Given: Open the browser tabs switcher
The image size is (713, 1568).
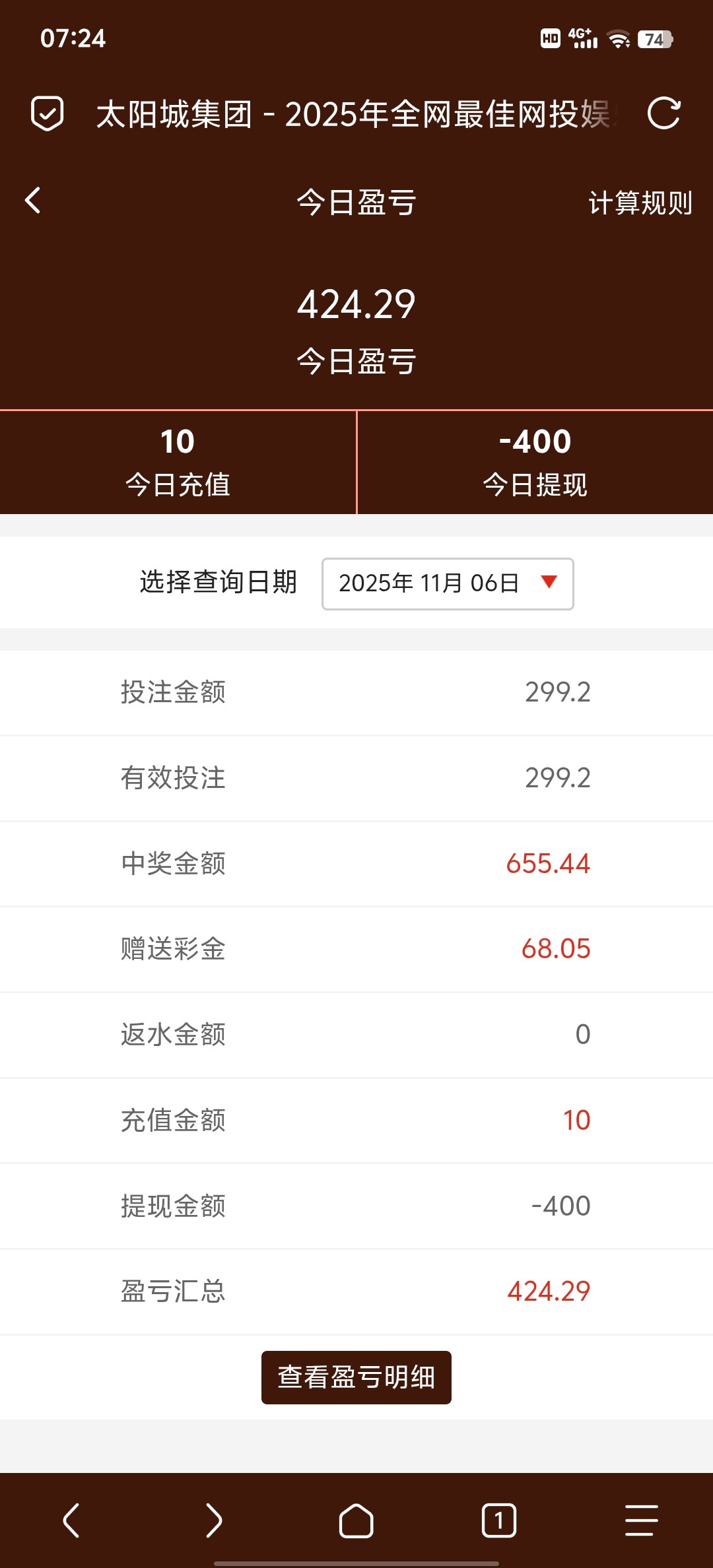Looking at the screenshot, I should coord(499,1520).
